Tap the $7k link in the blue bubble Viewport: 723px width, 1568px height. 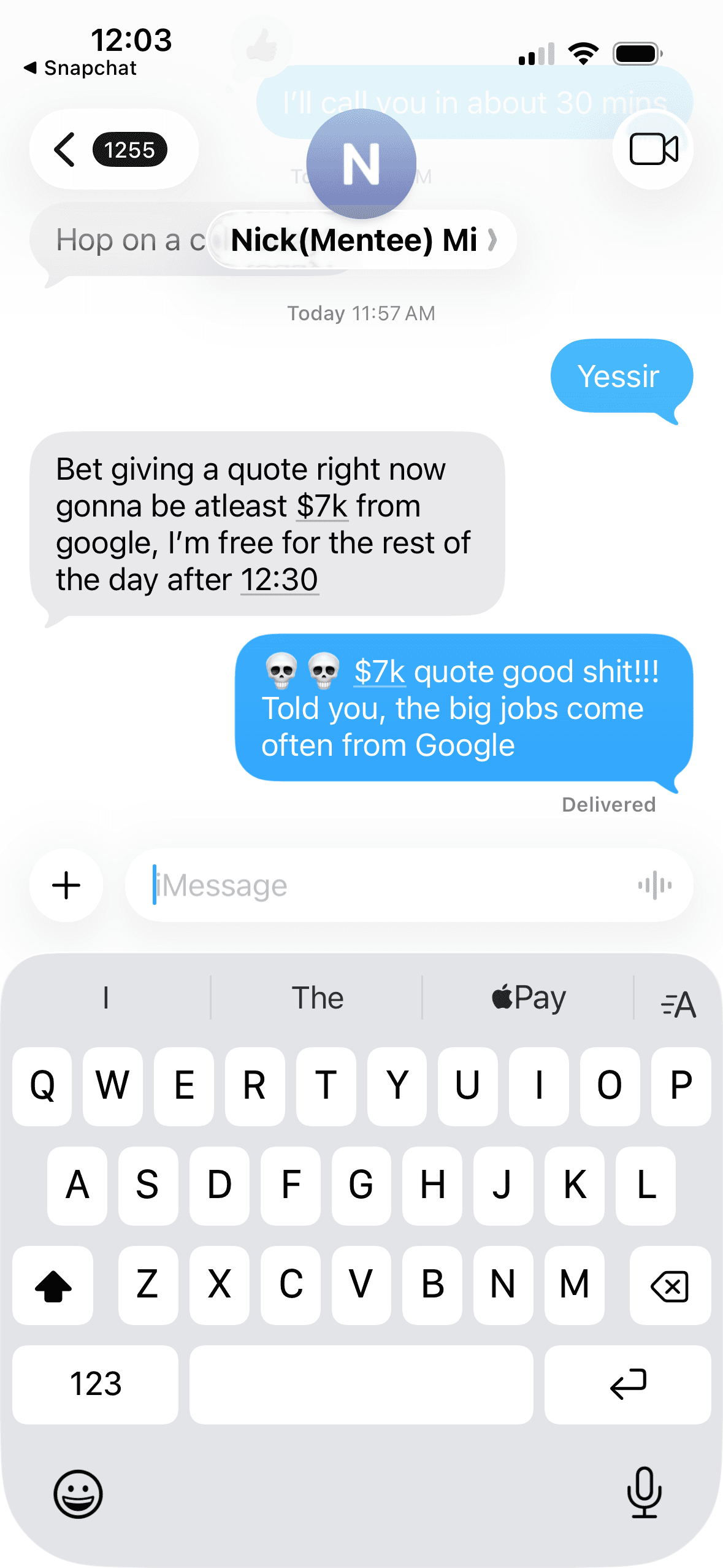(x=380, y=672)
